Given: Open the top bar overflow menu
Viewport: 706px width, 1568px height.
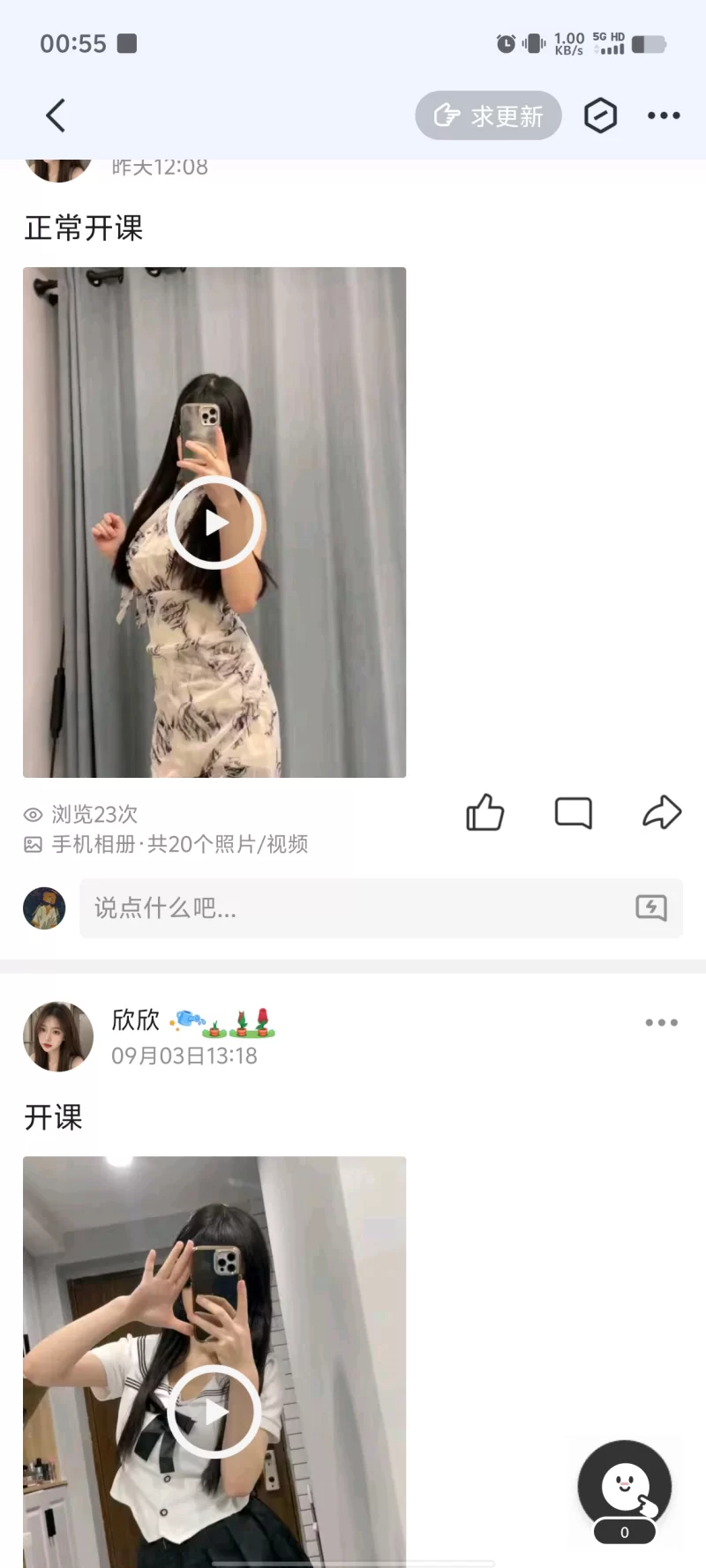Looking at the screenshot, I should coord(663,116).
